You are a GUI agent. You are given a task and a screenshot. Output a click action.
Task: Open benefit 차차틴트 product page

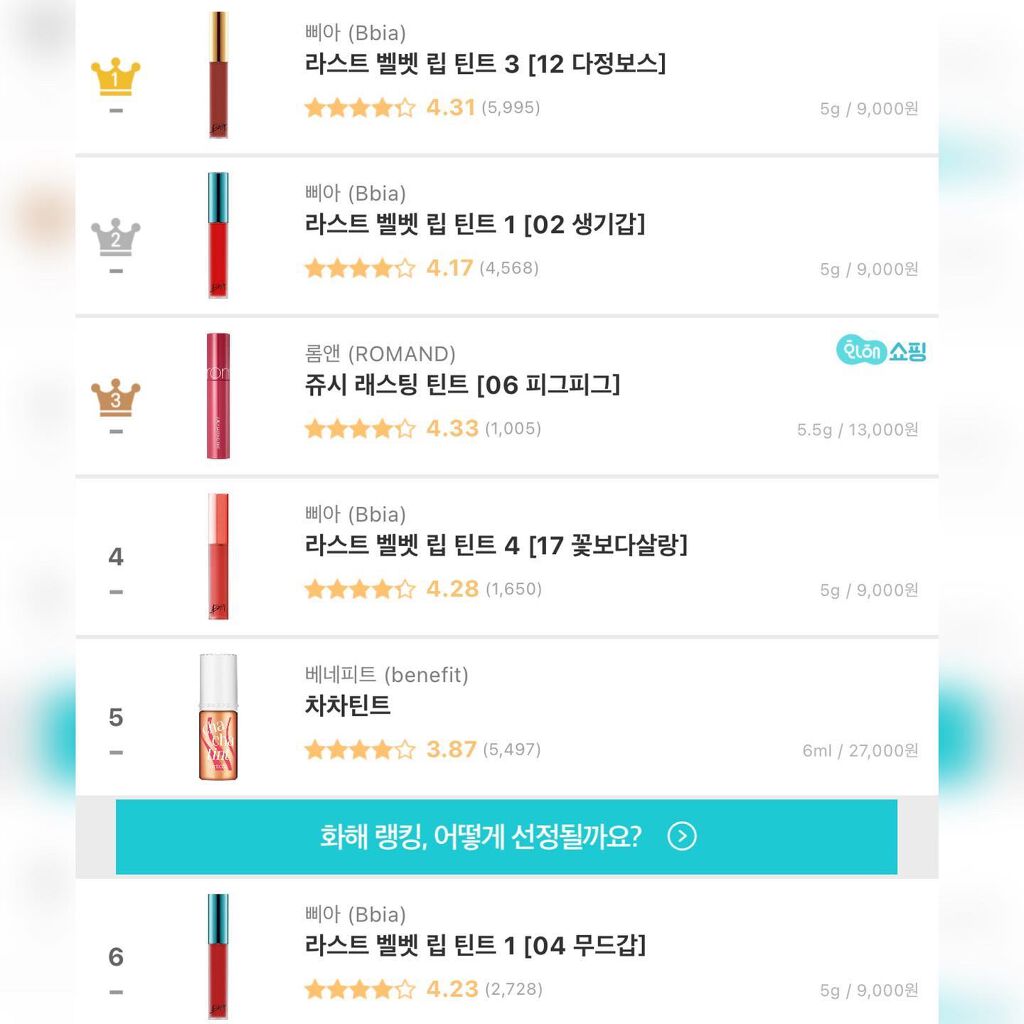tap(348, 706)
